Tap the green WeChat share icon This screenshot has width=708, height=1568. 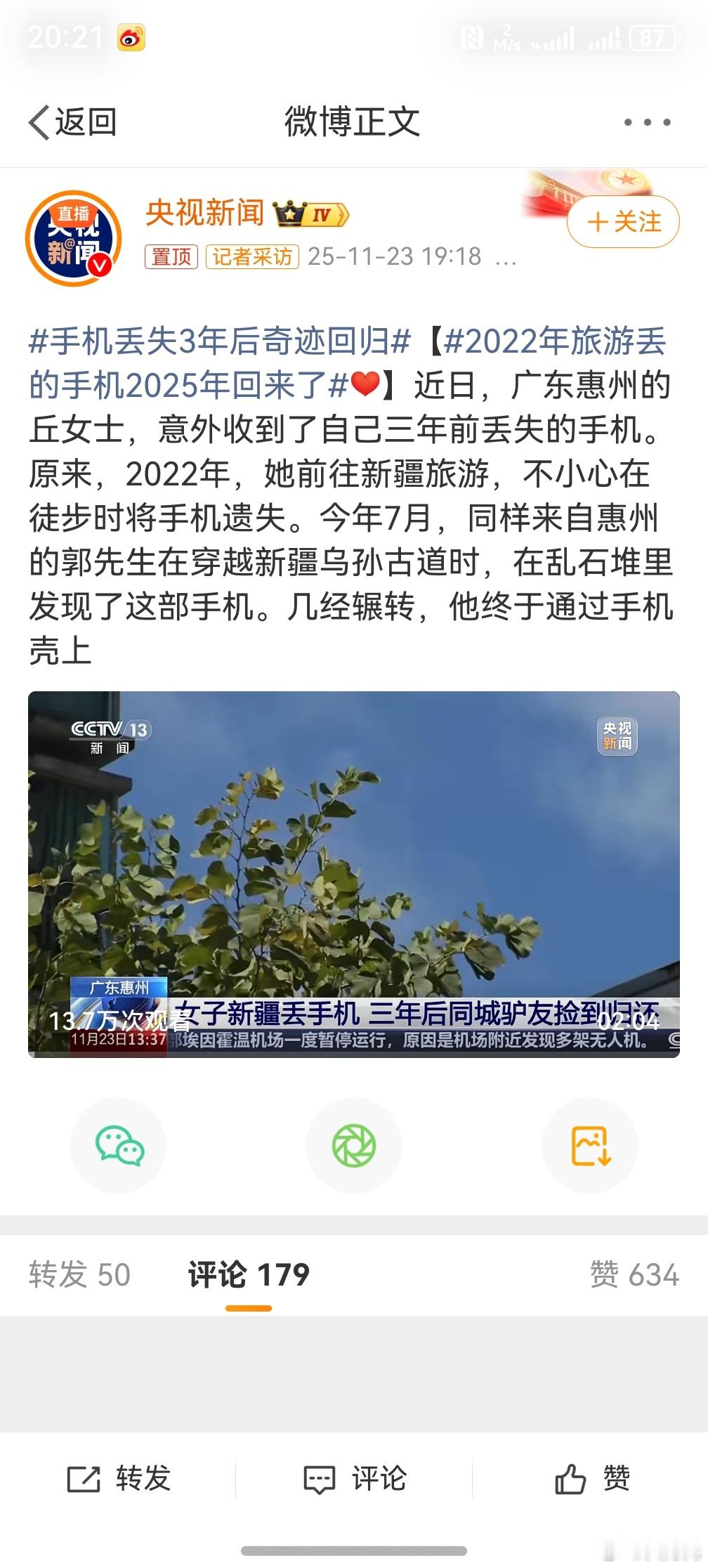click(118, 1145)
